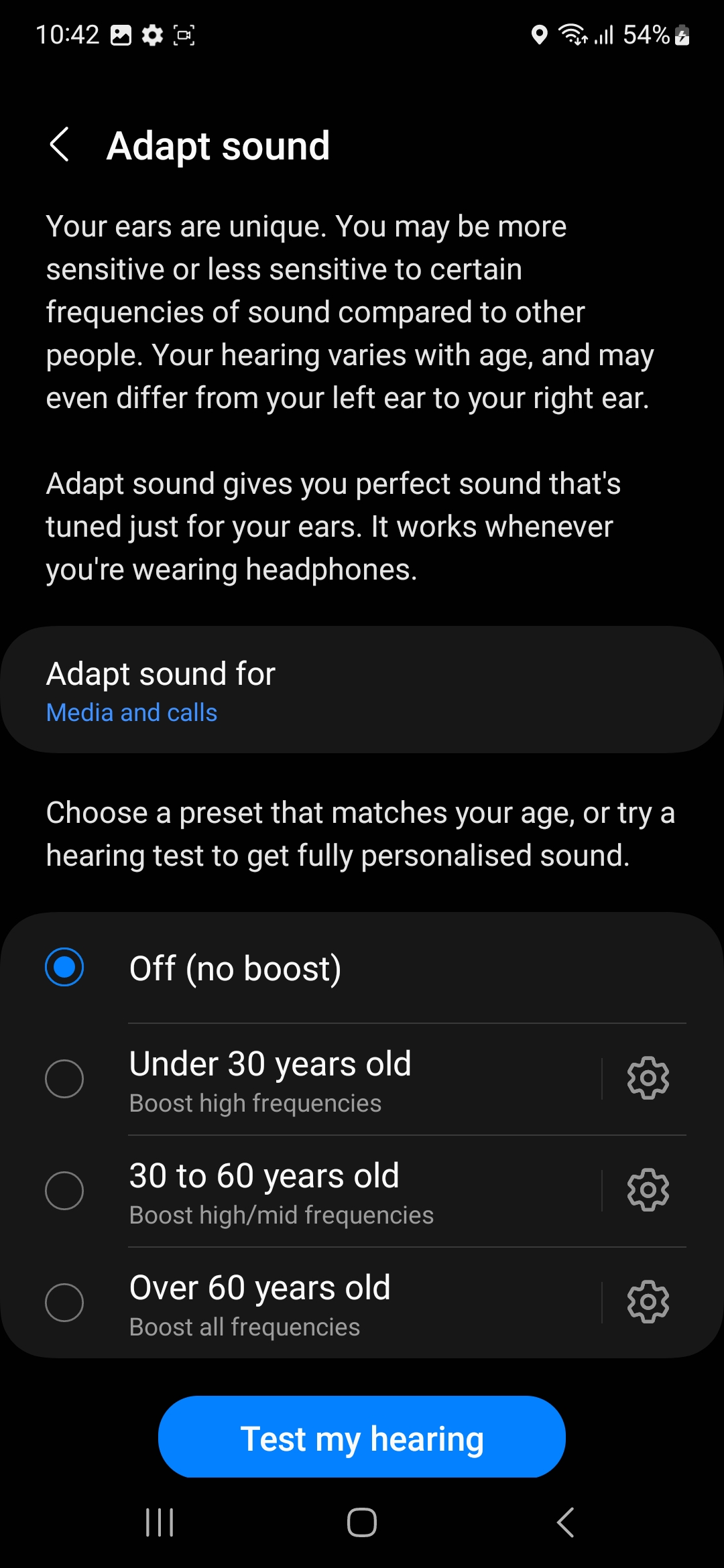Open the Adapt sound for setting
724x1568 pixels.
pyautogui.click(x=362, y=690)
